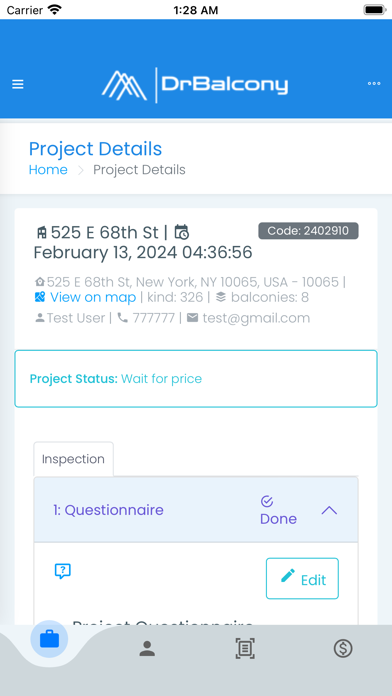The height and width of the screenshot is (696, 392).
Task: Collapse the Questionnaire section
Action: (x=329, y=510)
